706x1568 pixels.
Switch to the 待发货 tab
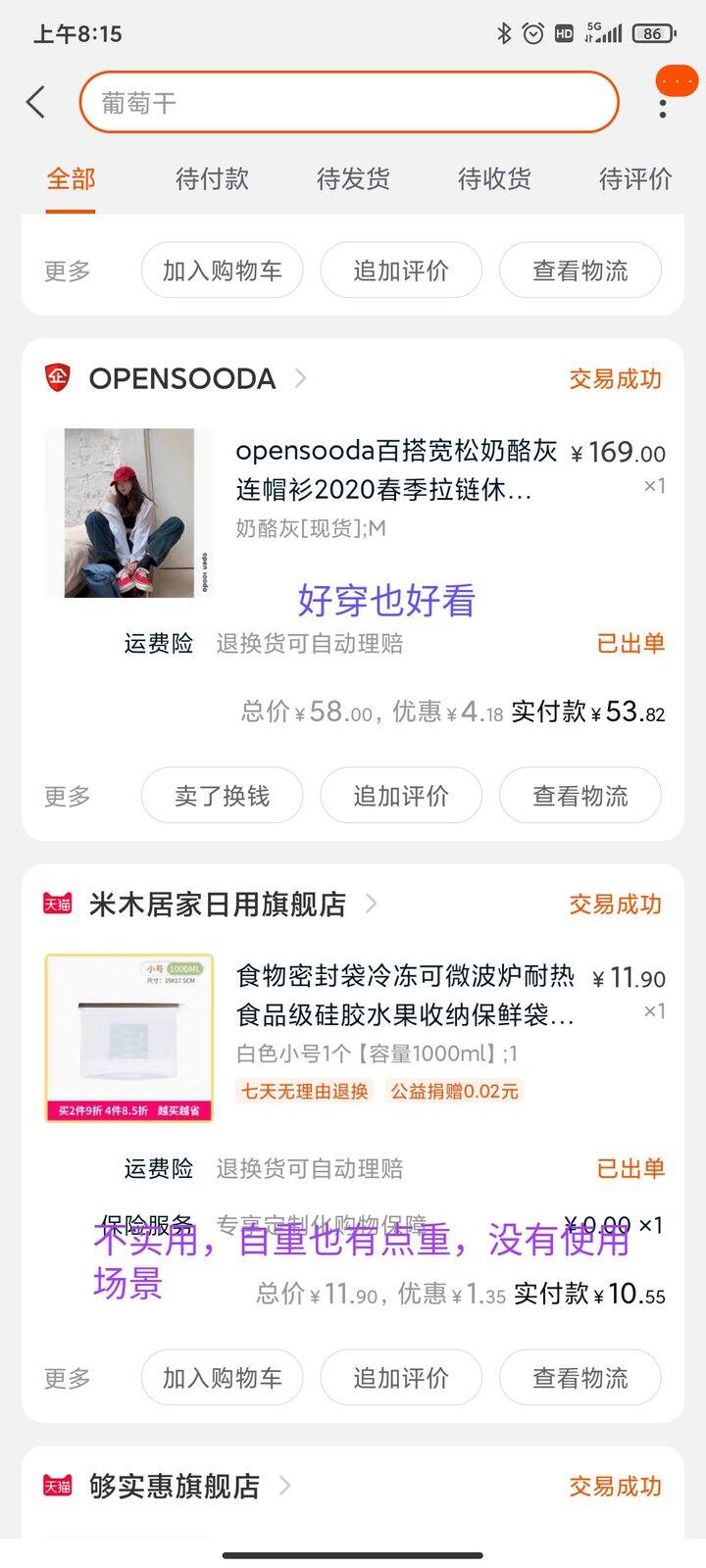click(353, 178)
